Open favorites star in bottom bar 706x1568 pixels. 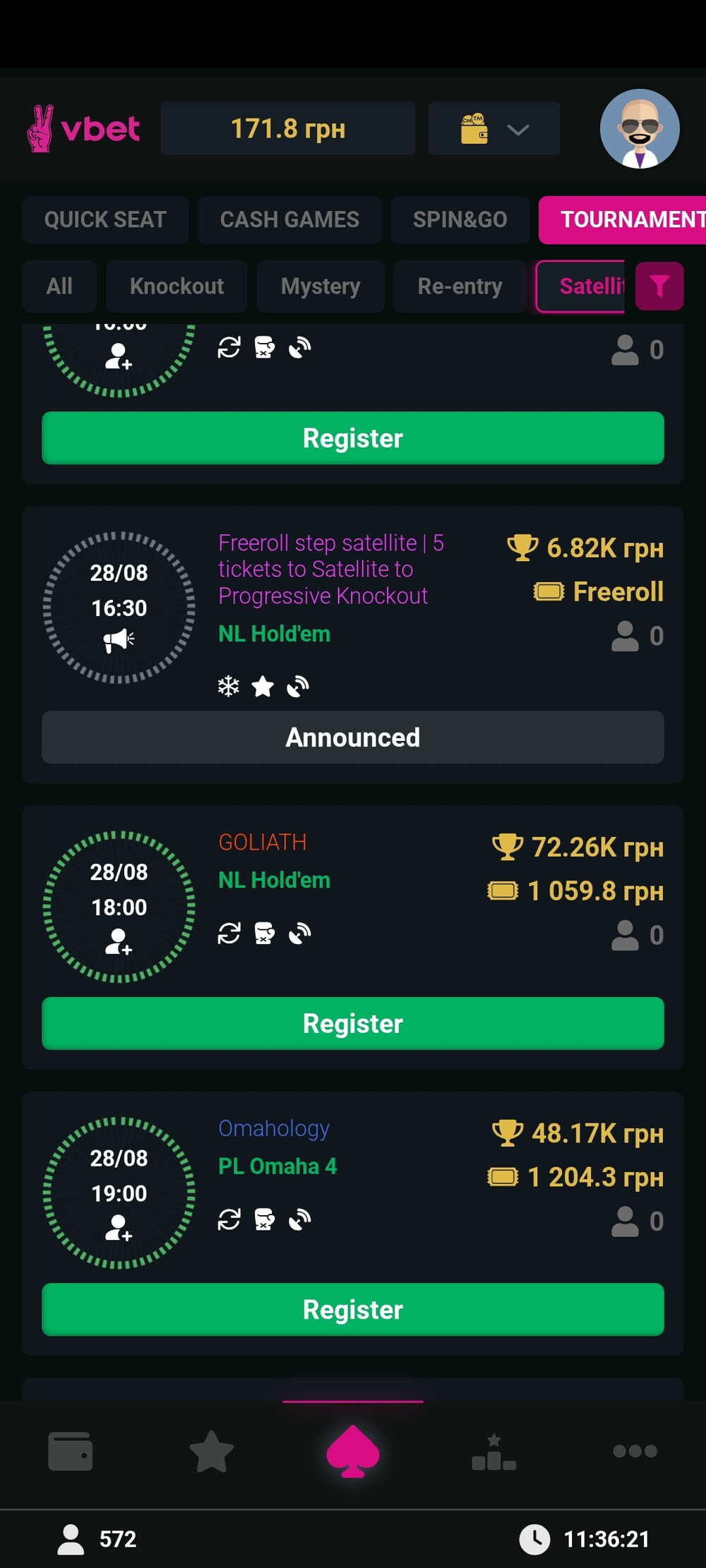click(x=212, y=1451)
